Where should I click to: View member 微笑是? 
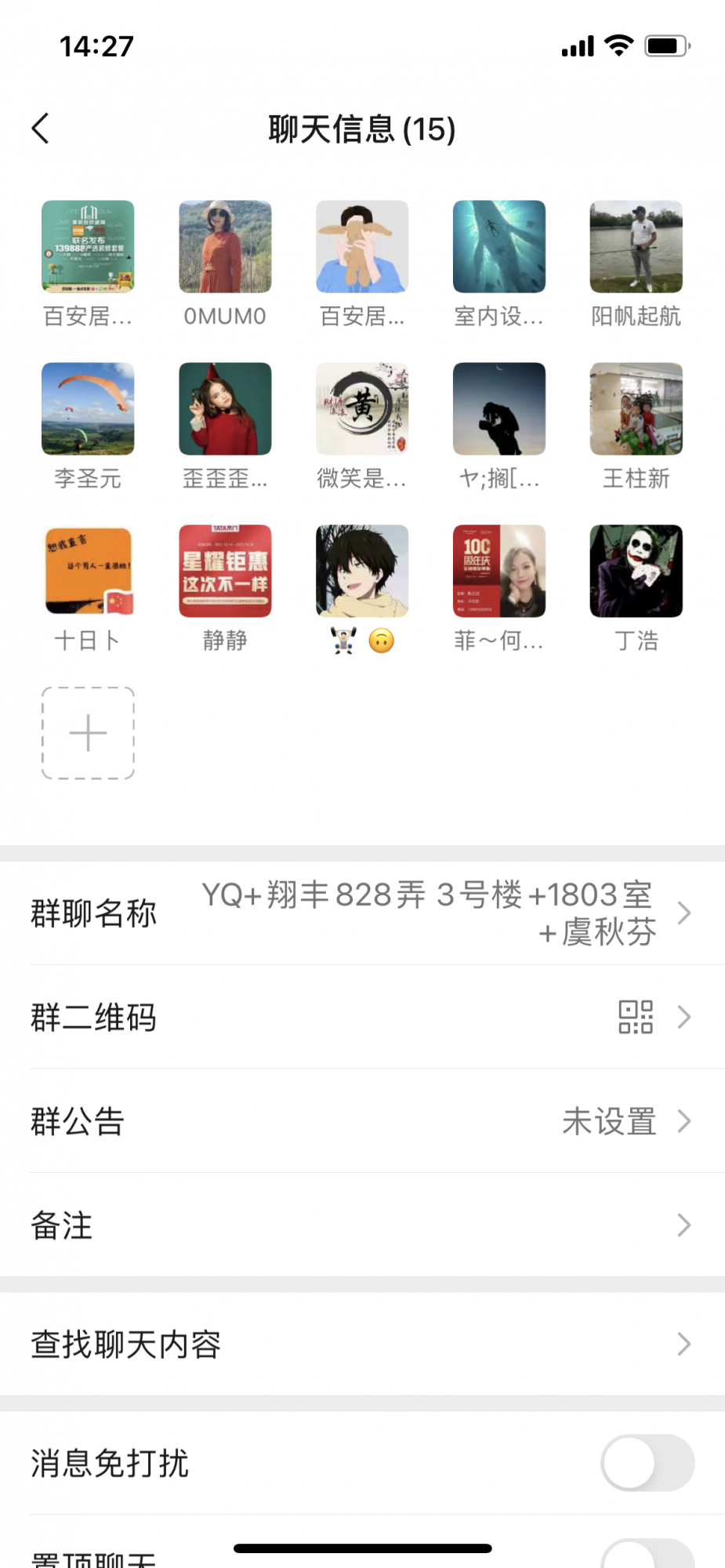pyautogui.click(x=362, y=409)
